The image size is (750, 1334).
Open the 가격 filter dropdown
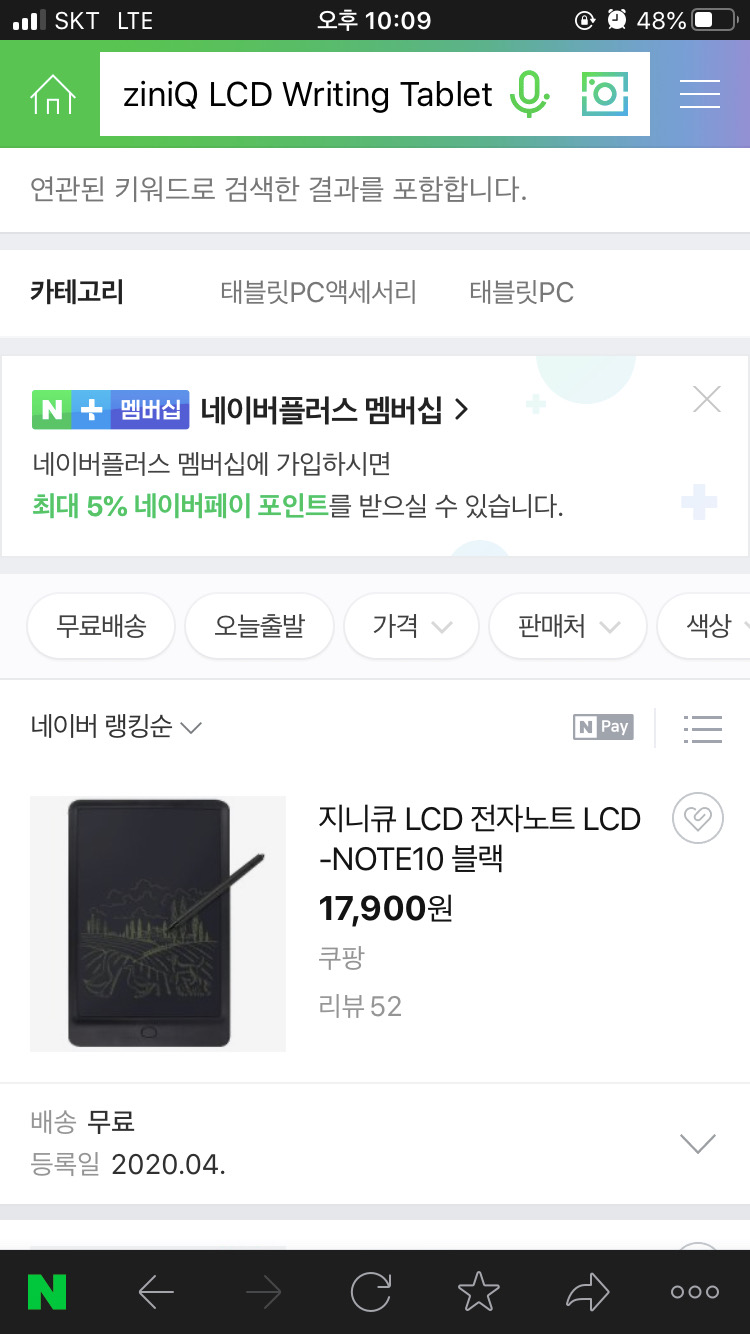[411, 625]
